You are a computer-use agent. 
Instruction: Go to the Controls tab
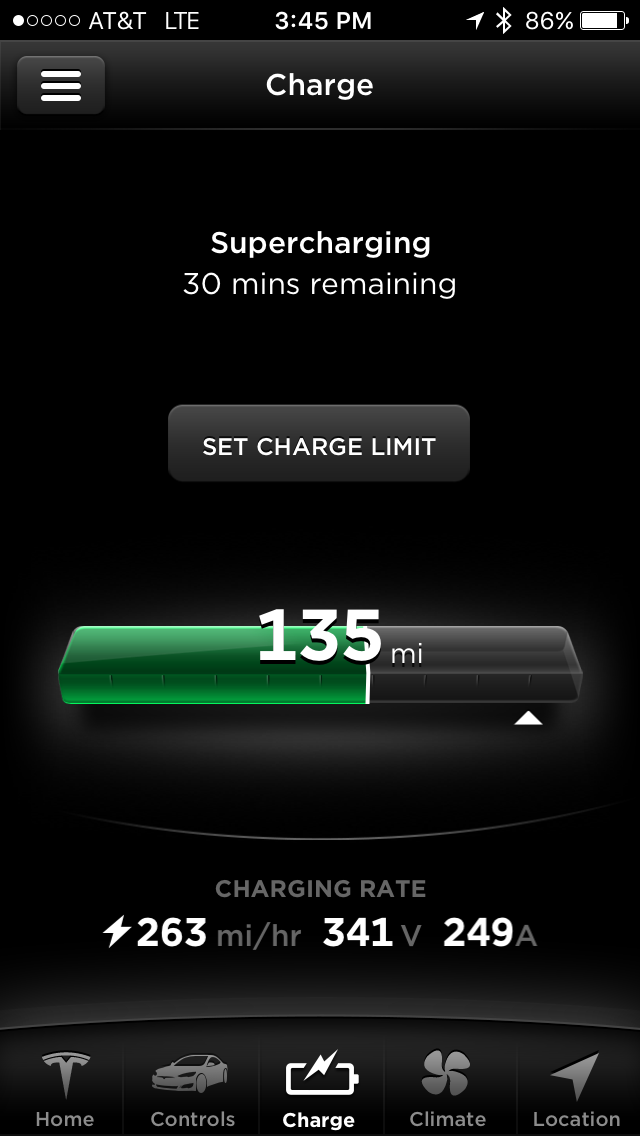(192, 1089)
